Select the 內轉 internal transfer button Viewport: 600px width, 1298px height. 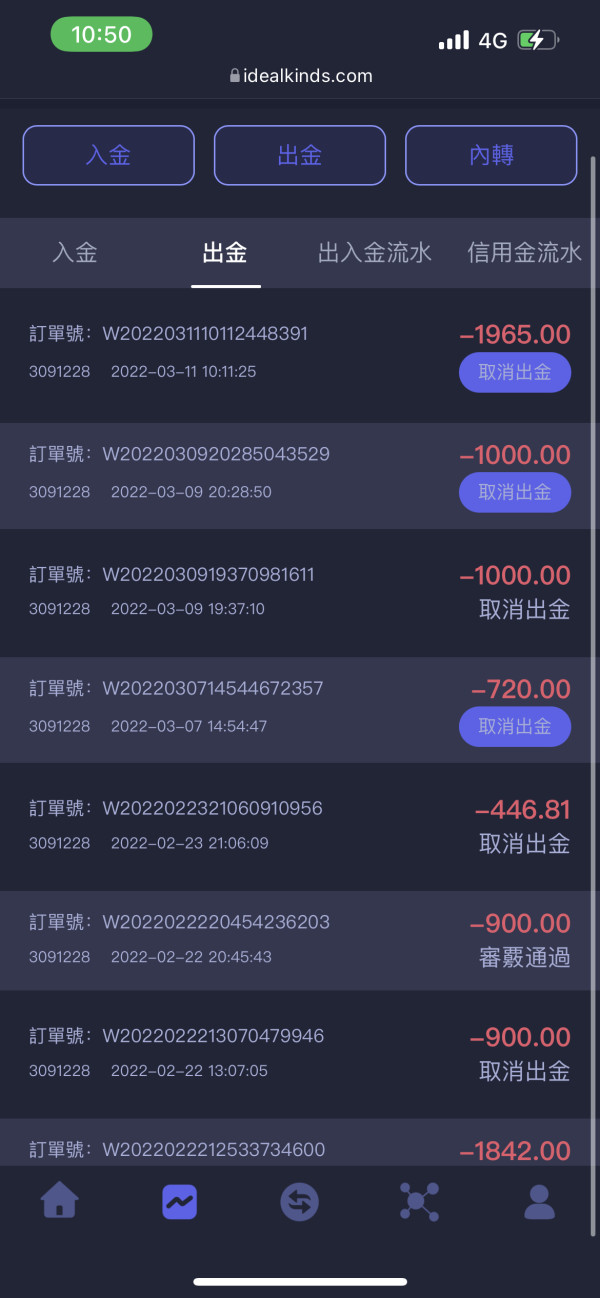[491, 155]
